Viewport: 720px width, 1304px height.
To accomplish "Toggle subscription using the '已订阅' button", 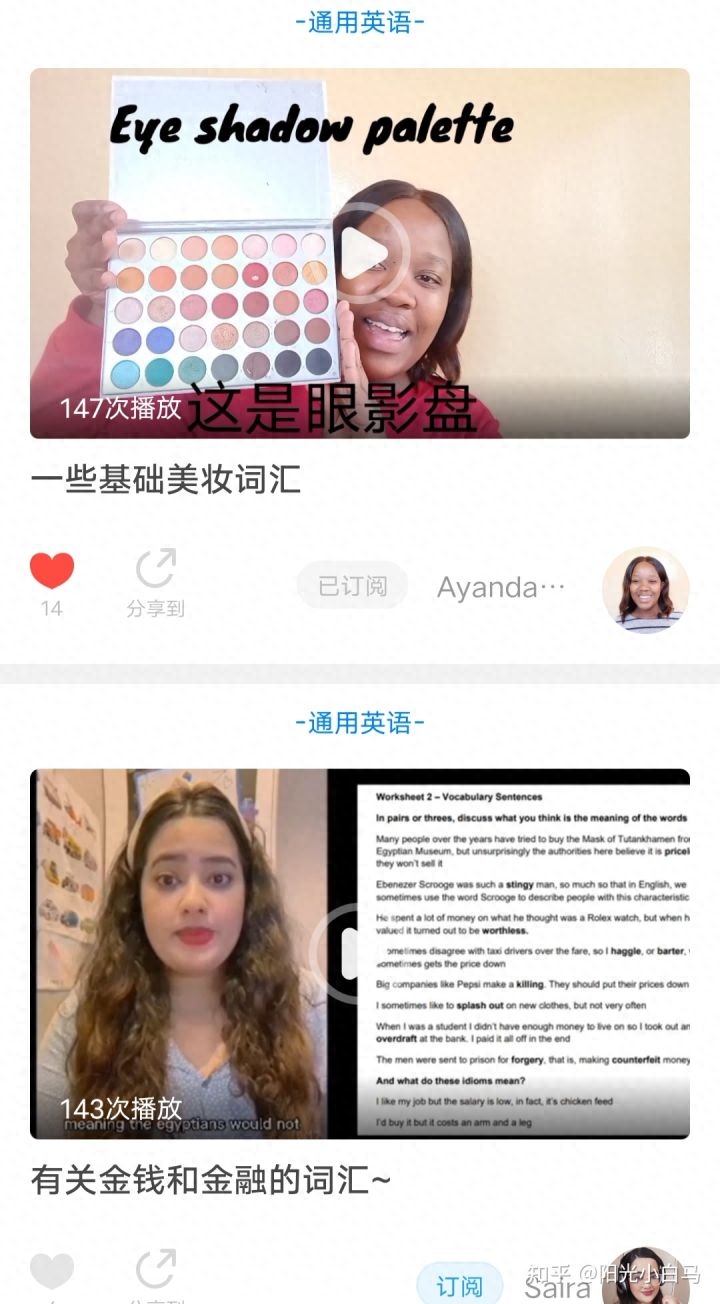I will (x=351, y=586).
